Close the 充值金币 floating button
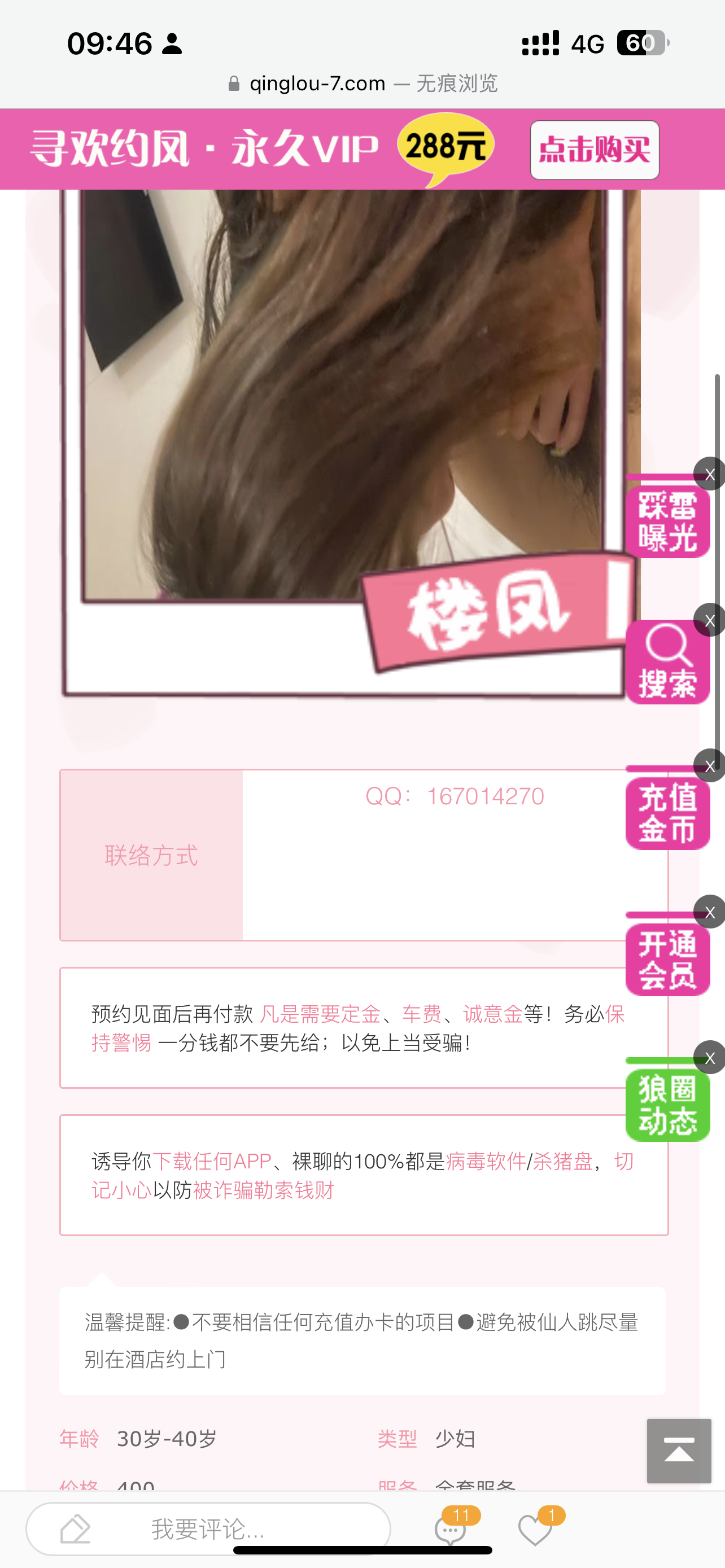The image size is (725, 1568). click(709, 766)
